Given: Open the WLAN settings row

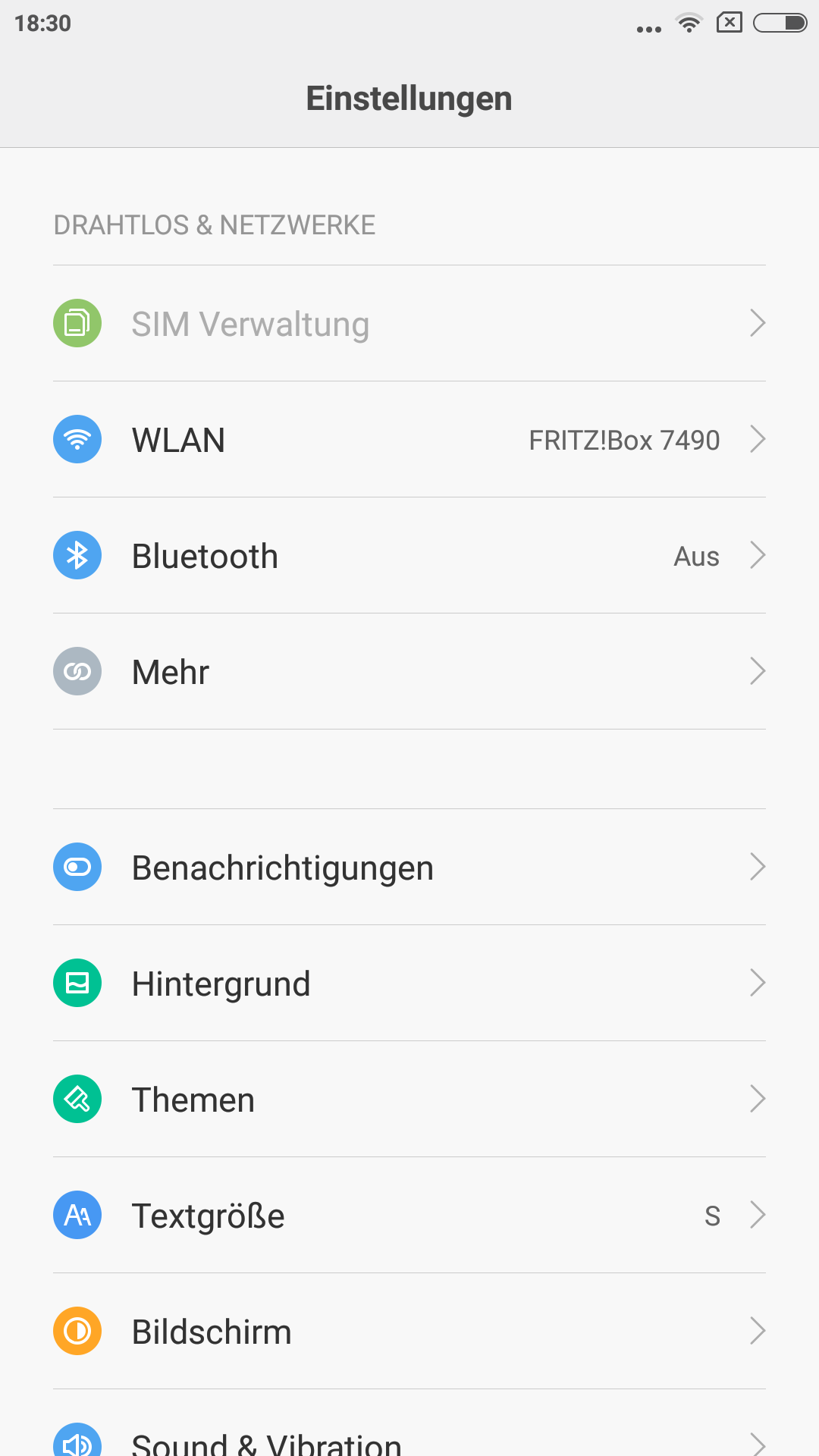Looking at the screenshot, I should click(x=409, y=439).
